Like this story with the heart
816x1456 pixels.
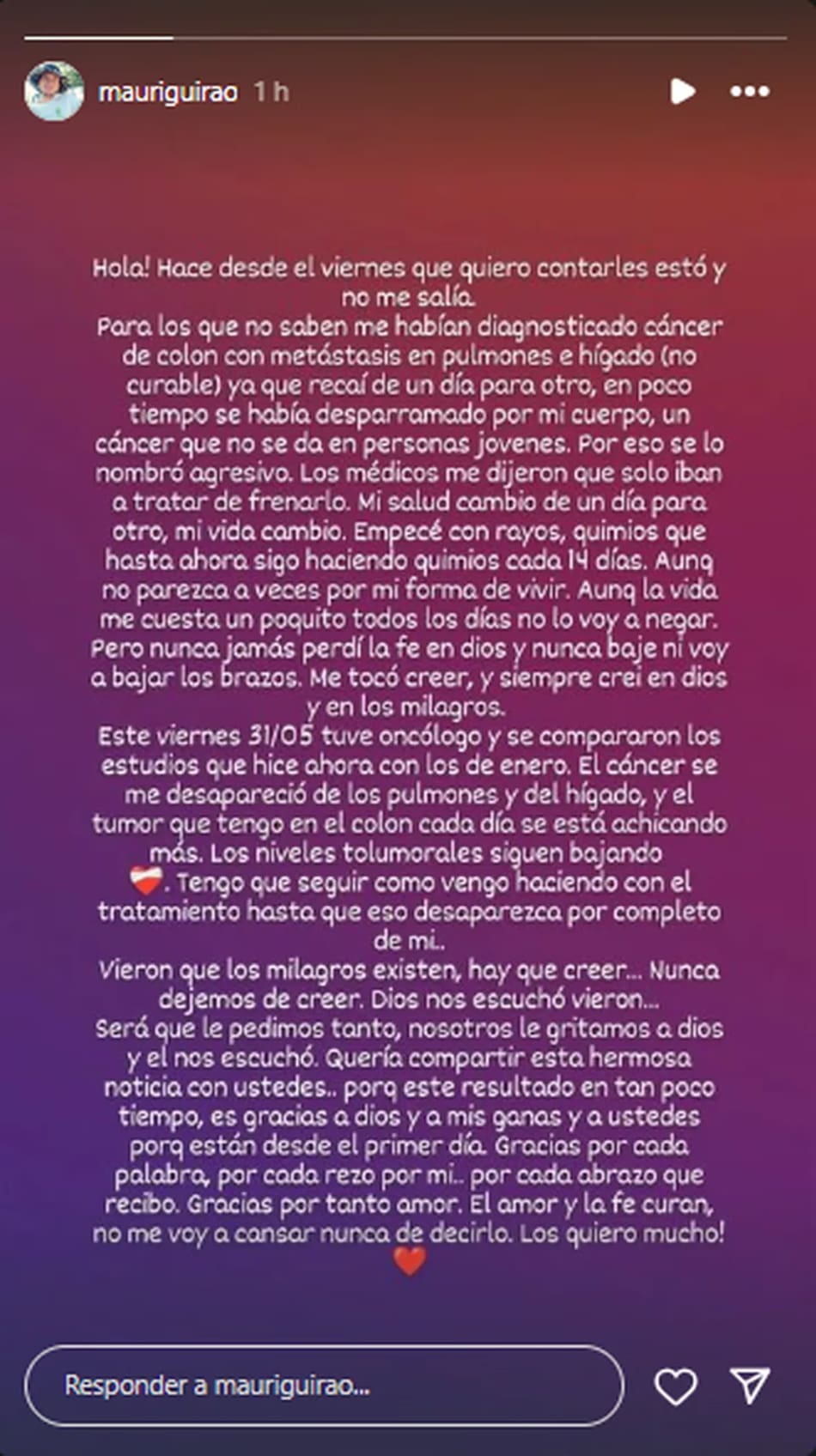coord(675,1386)
